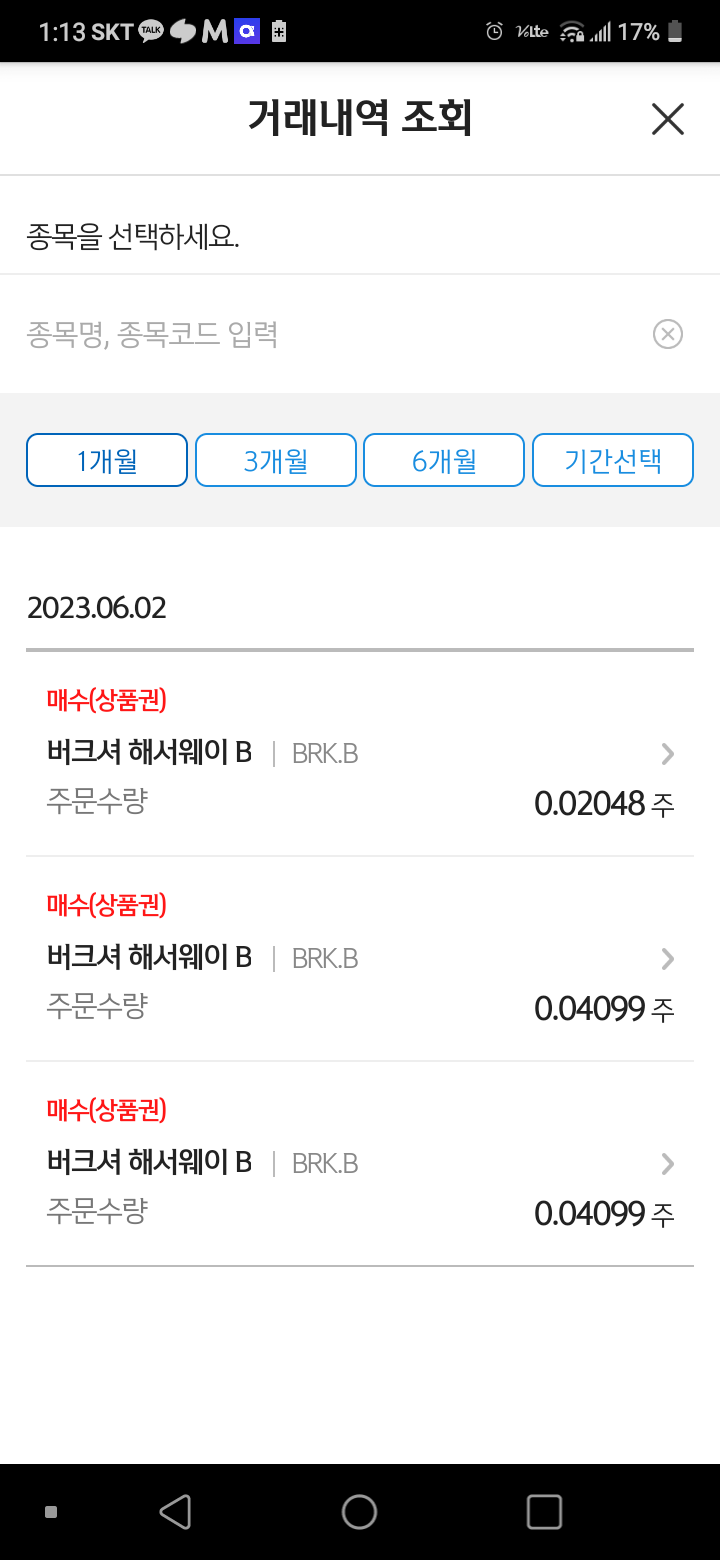The image size is (720, 1560).
Task: Clear the stock search field
Action: pos(667,334)
